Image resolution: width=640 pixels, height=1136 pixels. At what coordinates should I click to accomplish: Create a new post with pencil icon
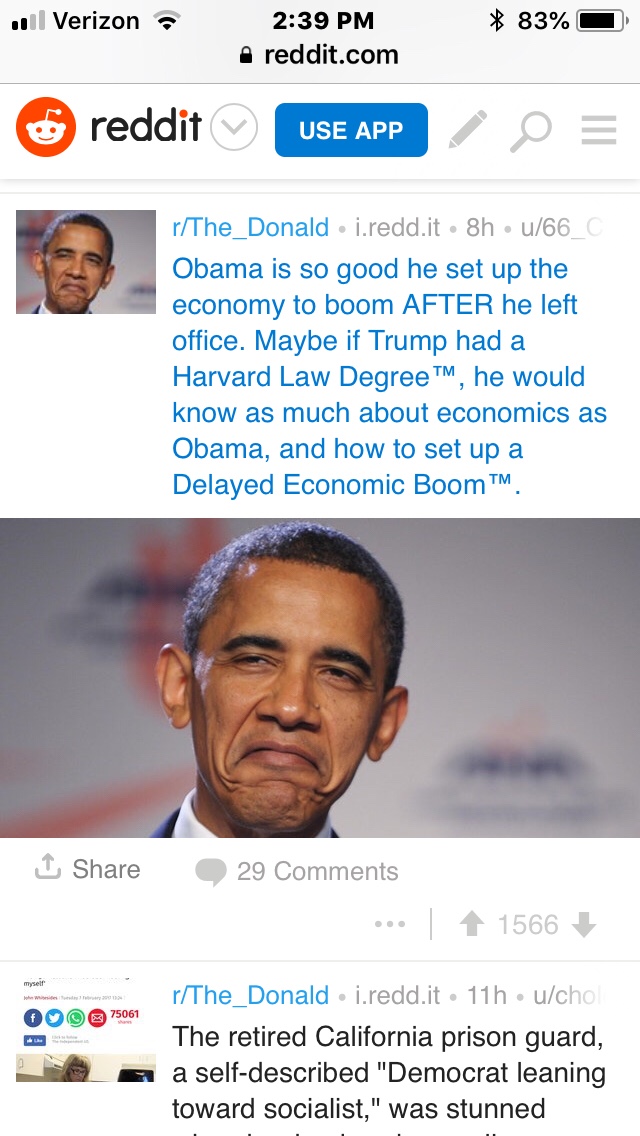click(467, 130)
